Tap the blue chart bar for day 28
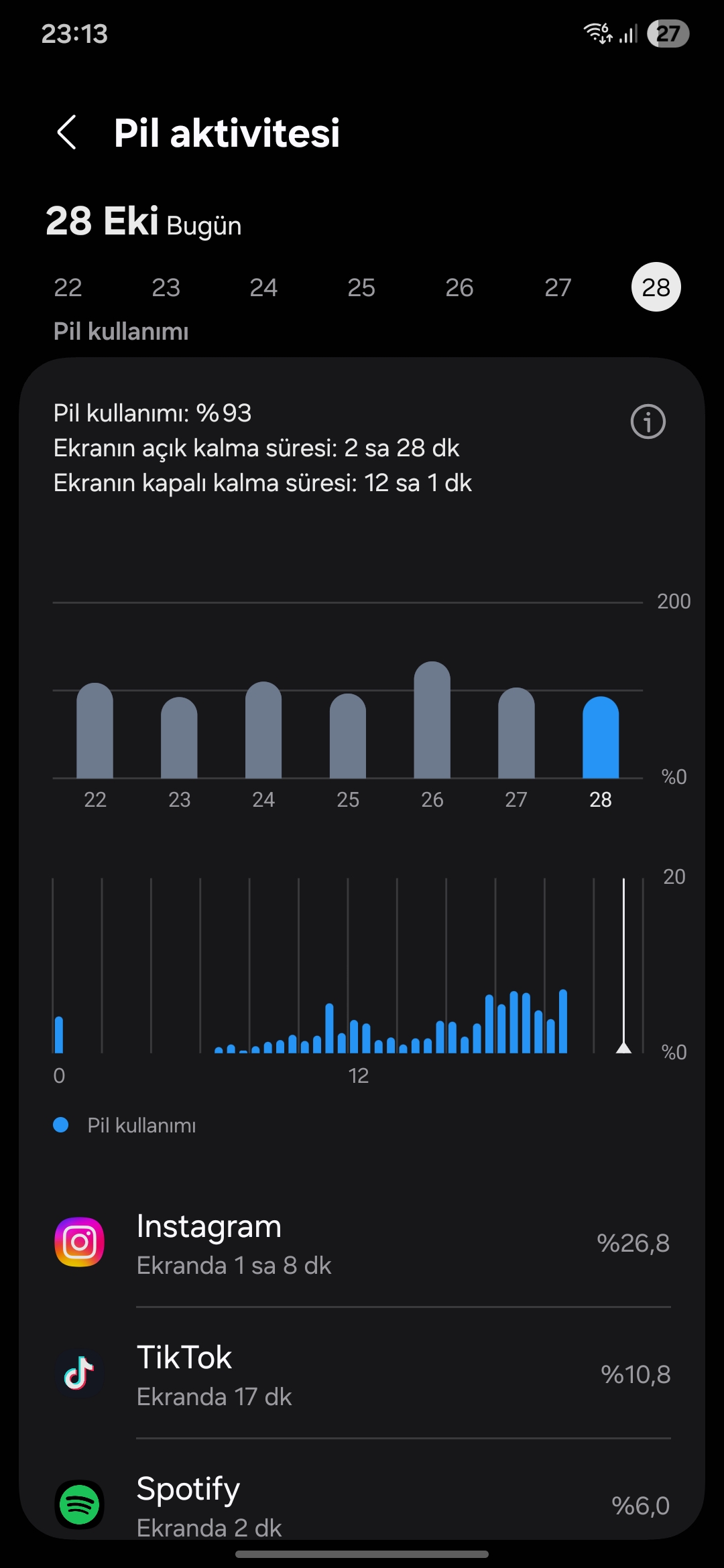 [601, 737]
